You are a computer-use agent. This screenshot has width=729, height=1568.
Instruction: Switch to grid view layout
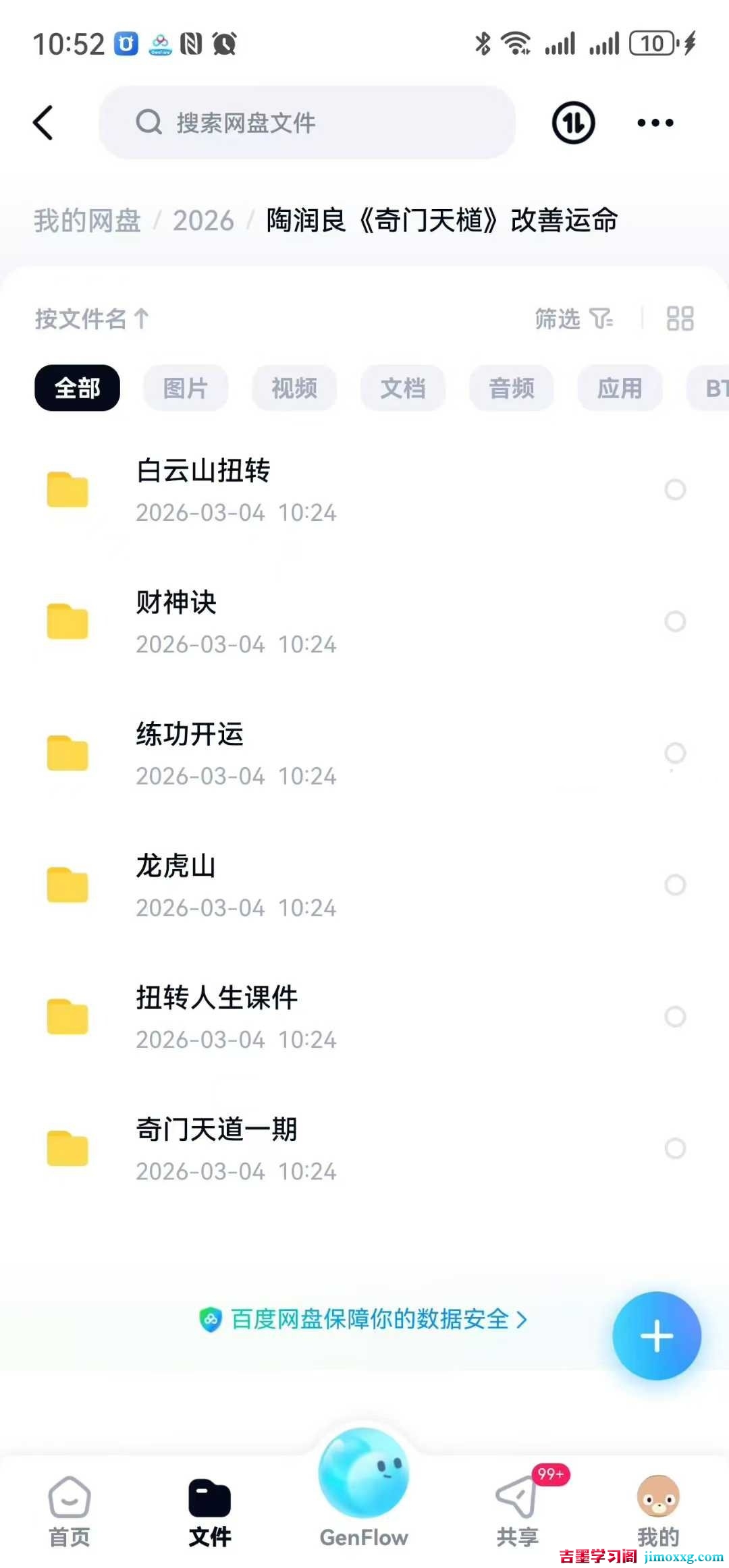pos(680,318)
